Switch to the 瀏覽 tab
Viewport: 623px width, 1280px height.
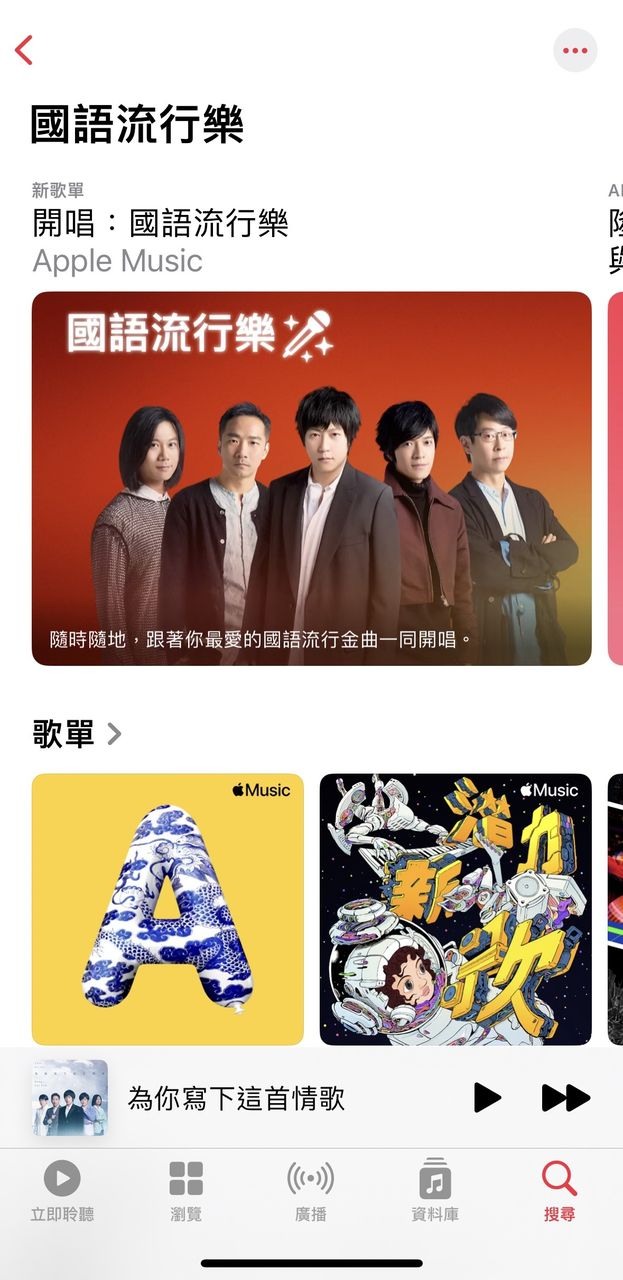(186, 1191)
